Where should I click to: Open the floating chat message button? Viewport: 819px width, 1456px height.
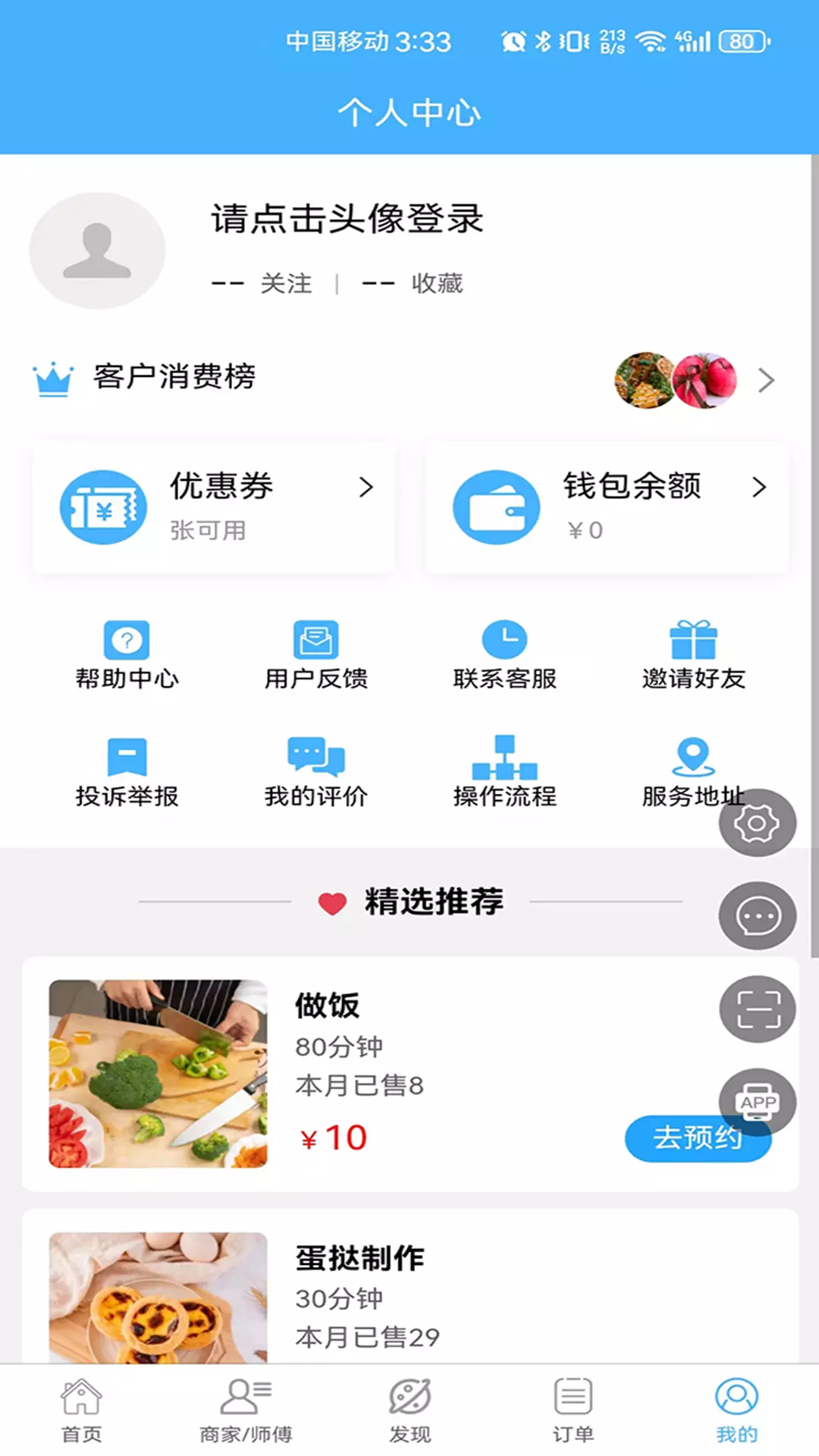[x=758, y=916]
